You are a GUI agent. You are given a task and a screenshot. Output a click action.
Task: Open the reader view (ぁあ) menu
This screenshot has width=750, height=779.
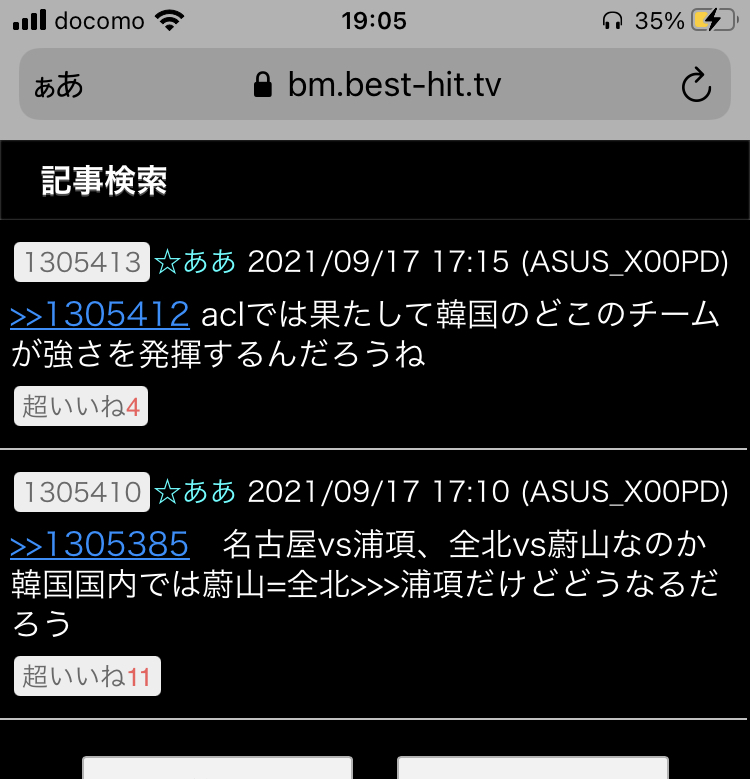tap(58, 86)
